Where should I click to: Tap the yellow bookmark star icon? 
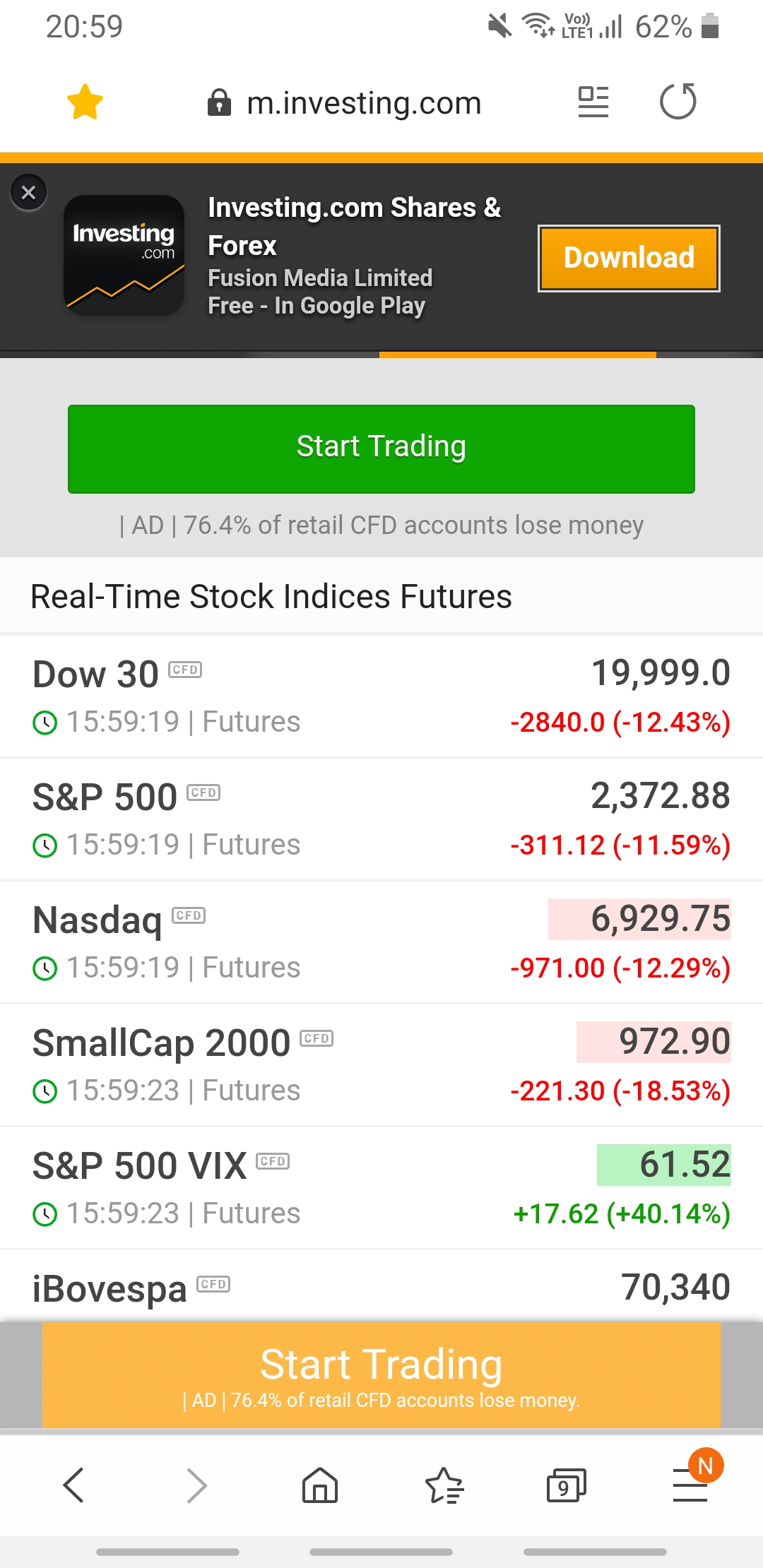[x=85, y=102]
